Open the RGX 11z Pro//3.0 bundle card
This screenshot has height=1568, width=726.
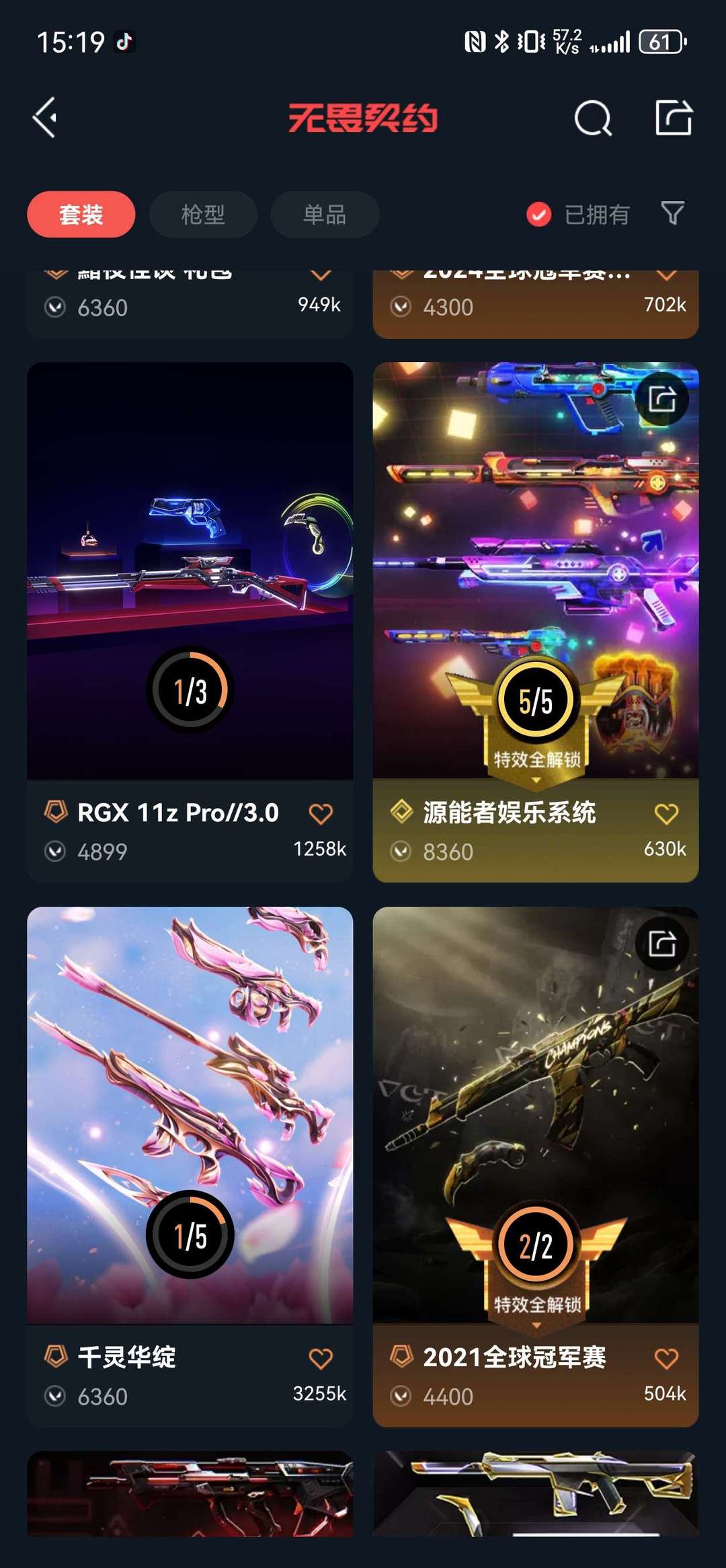(x=190, y=622)
